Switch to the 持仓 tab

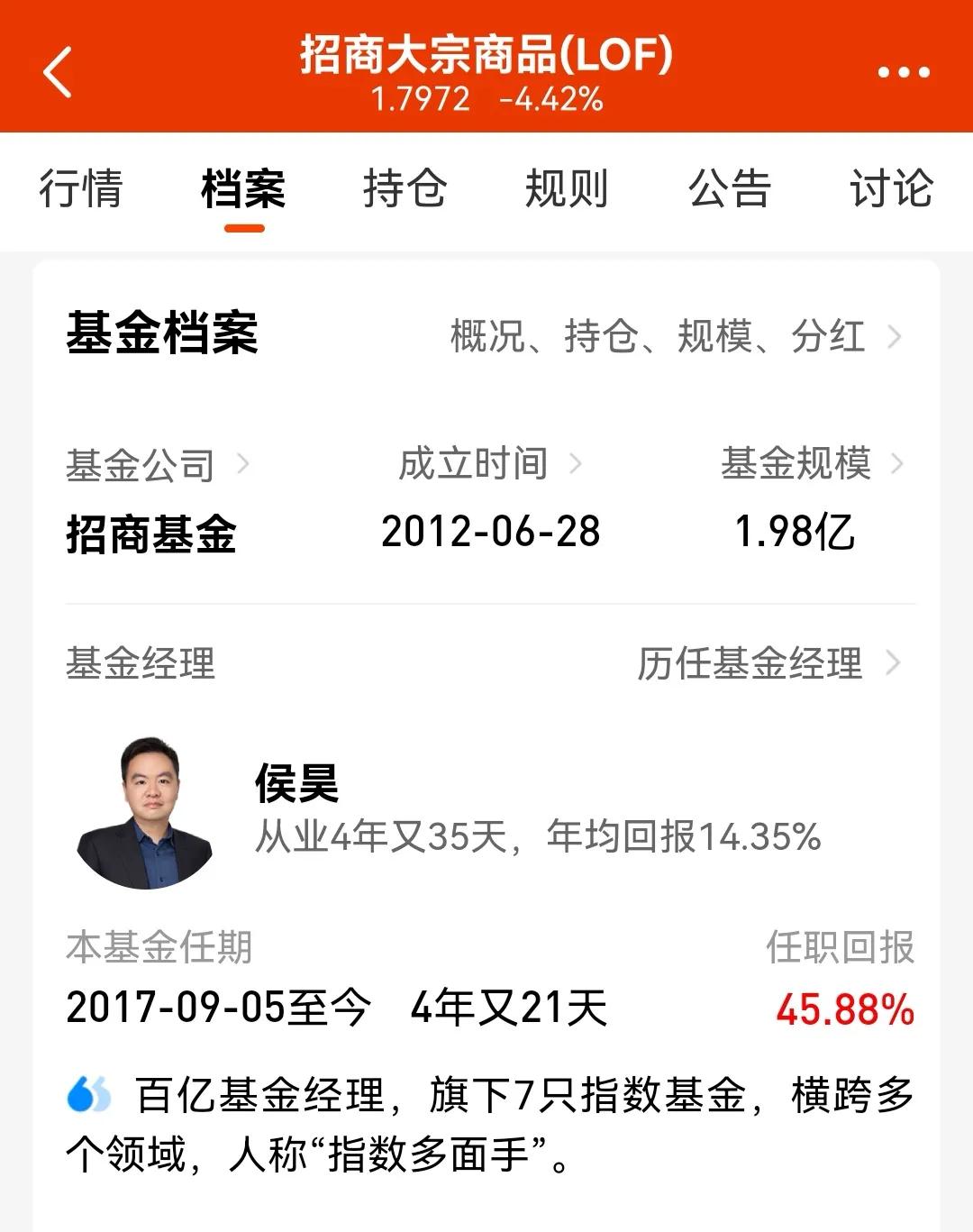pyautogui.click(x=405, y=190)
